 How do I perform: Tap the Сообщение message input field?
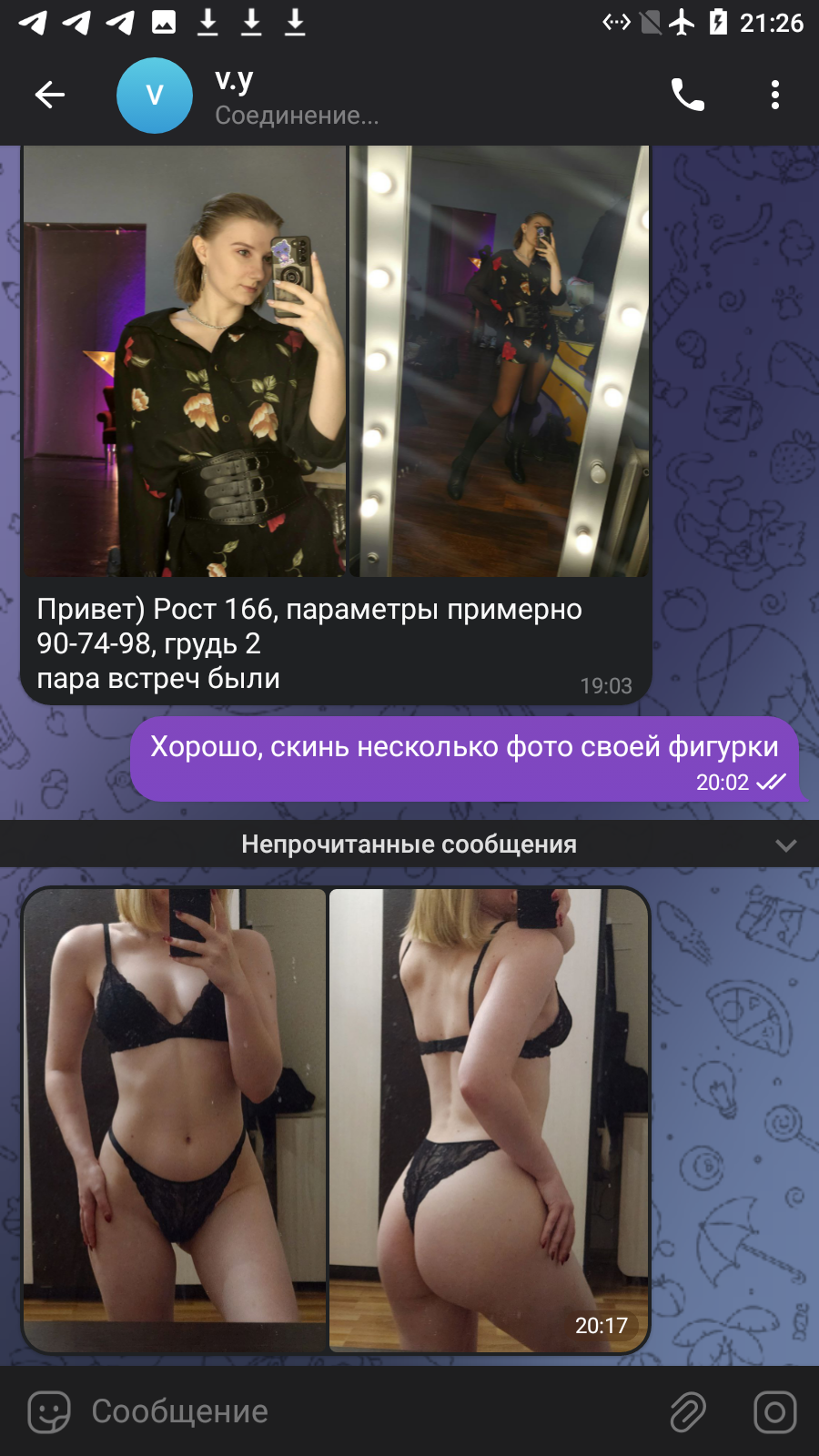point(364,1411)
